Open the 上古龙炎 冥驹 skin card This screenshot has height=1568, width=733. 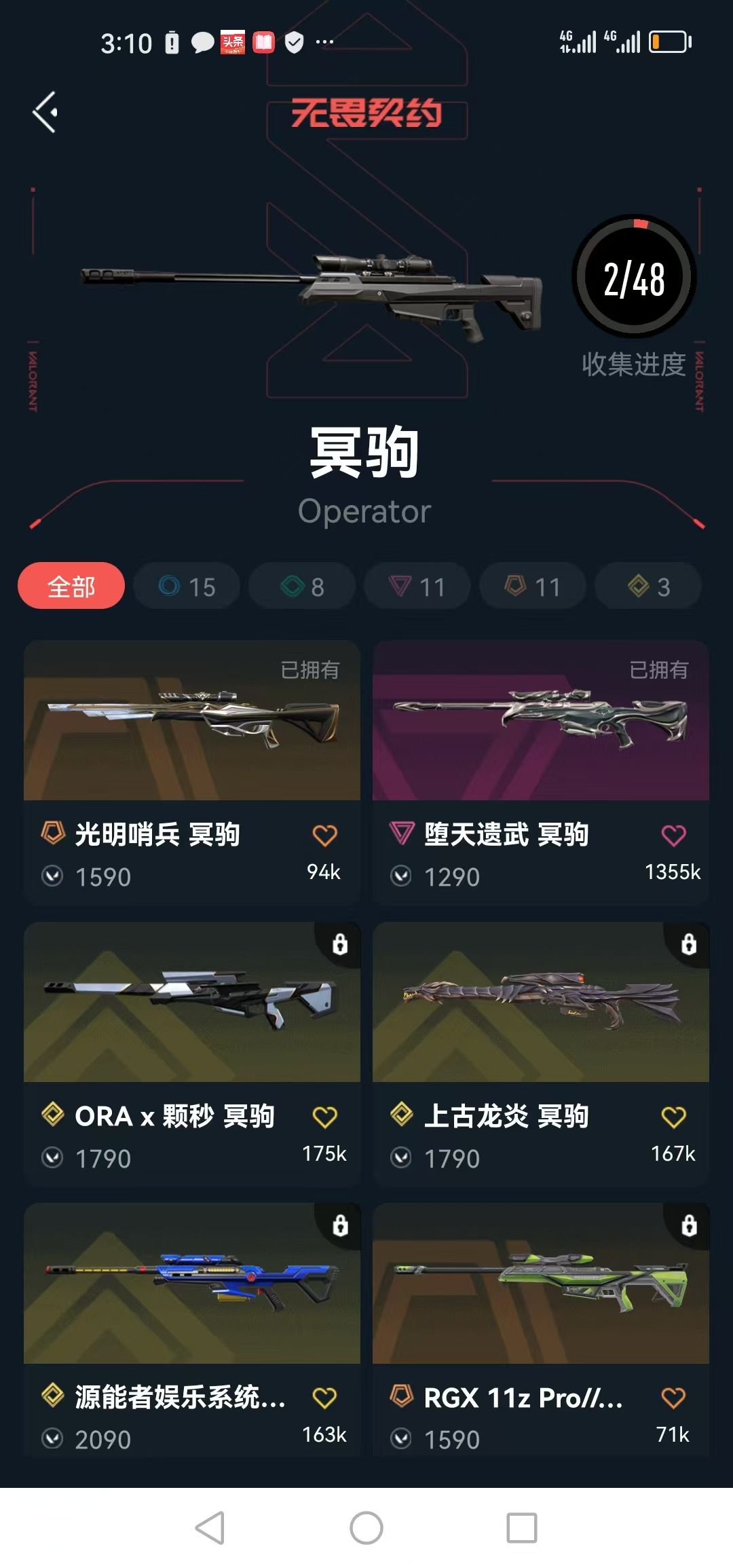coord(541,1003)
